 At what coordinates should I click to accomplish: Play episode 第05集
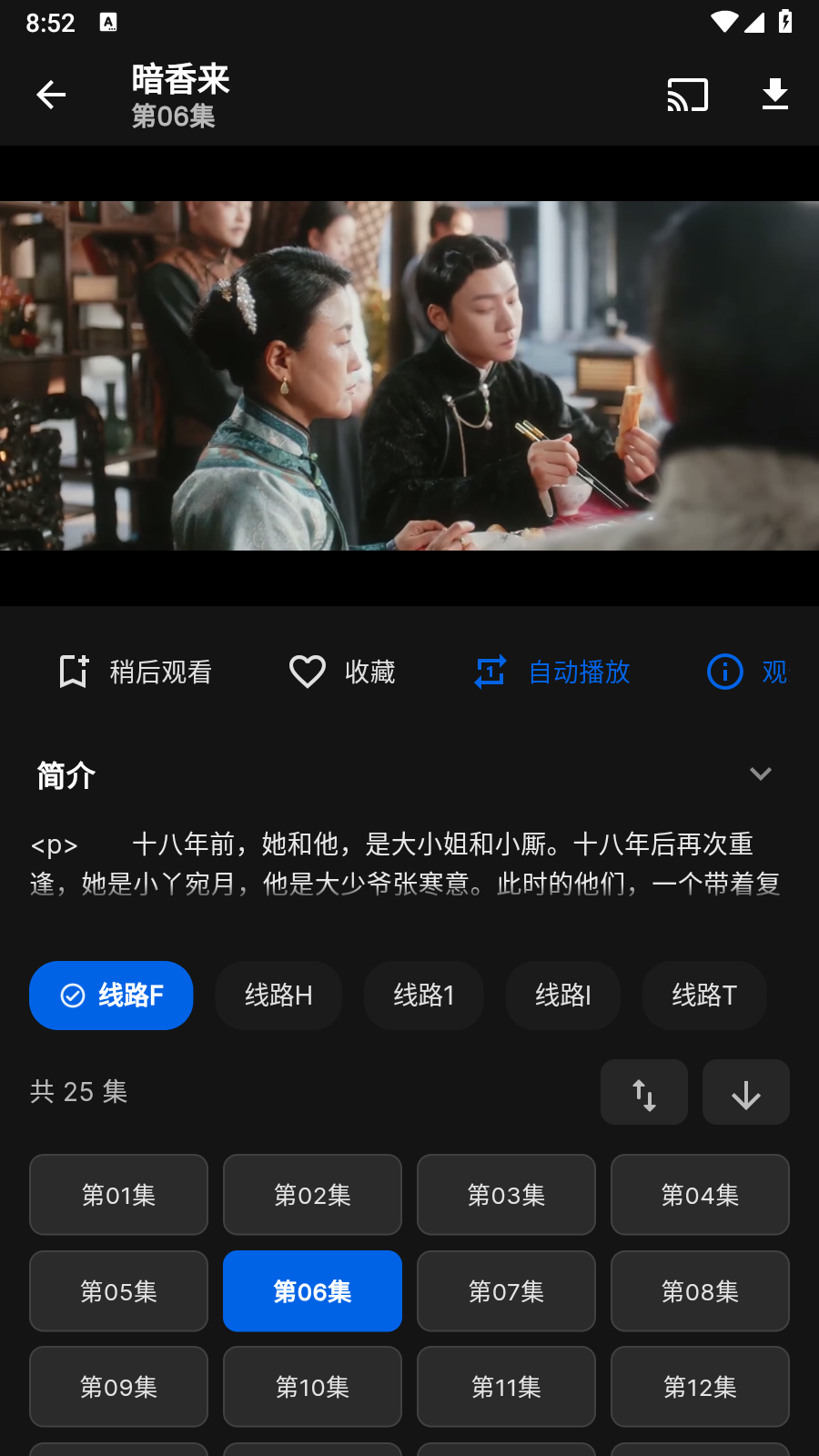118,1291
